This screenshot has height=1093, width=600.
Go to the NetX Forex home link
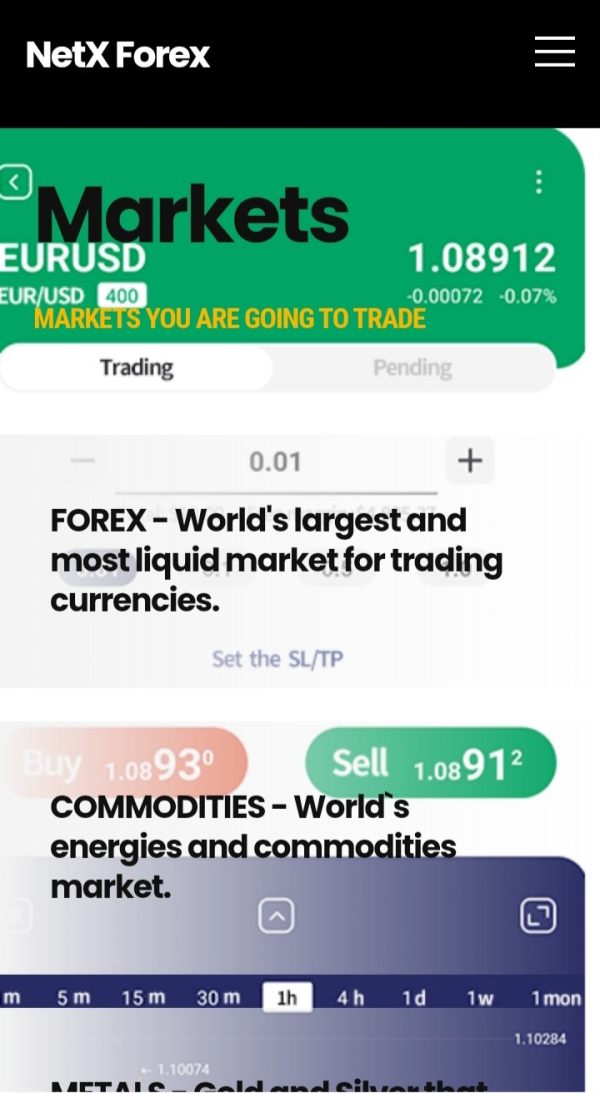(118, 55)
